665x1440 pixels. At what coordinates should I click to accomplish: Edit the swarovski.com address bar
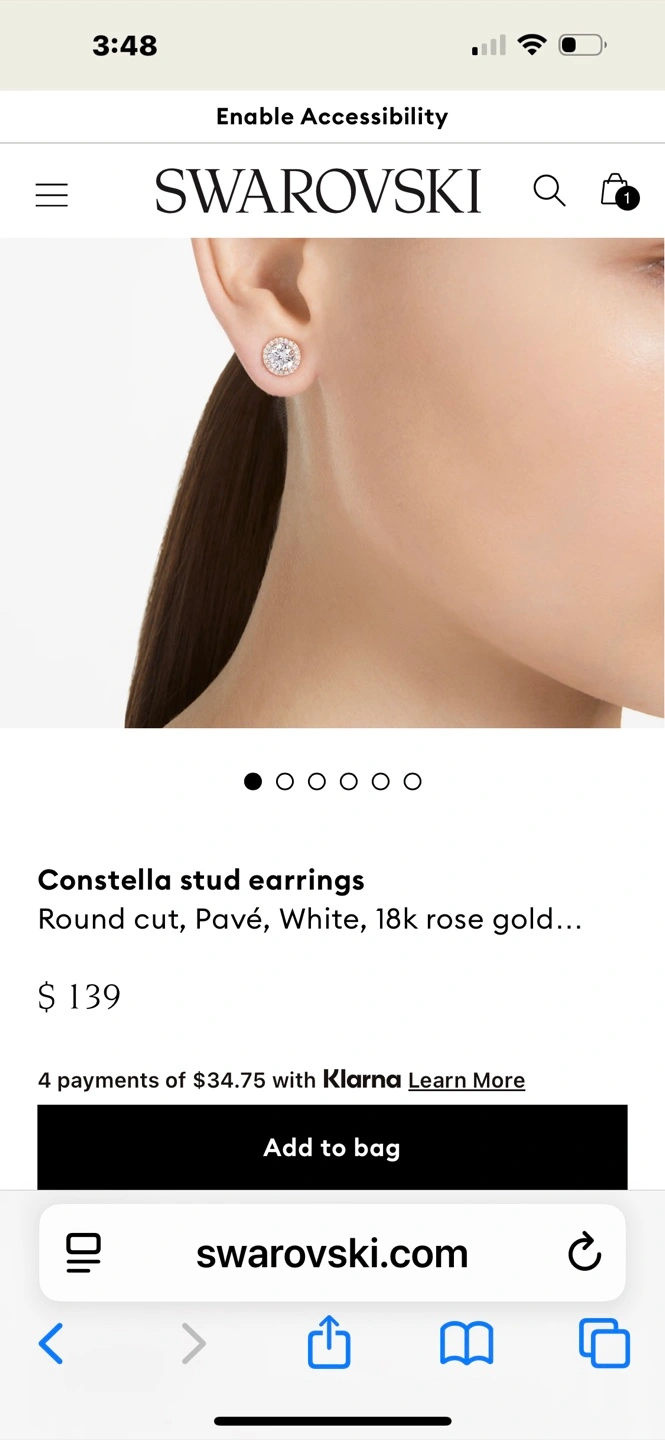(332, 1253)
